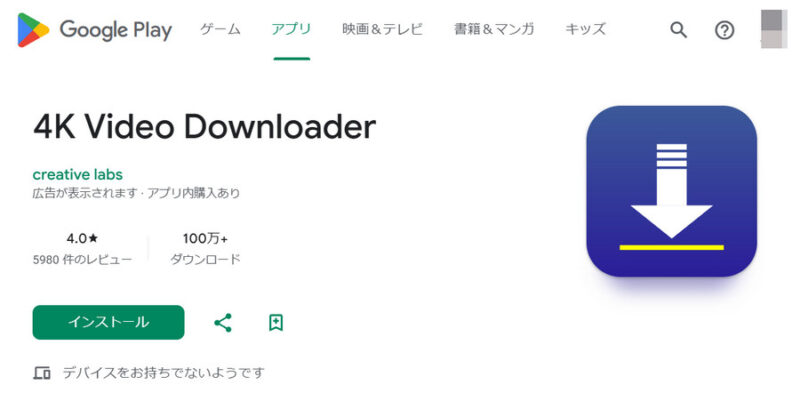Open the creative labs developer link

click(x=77, y=174)
